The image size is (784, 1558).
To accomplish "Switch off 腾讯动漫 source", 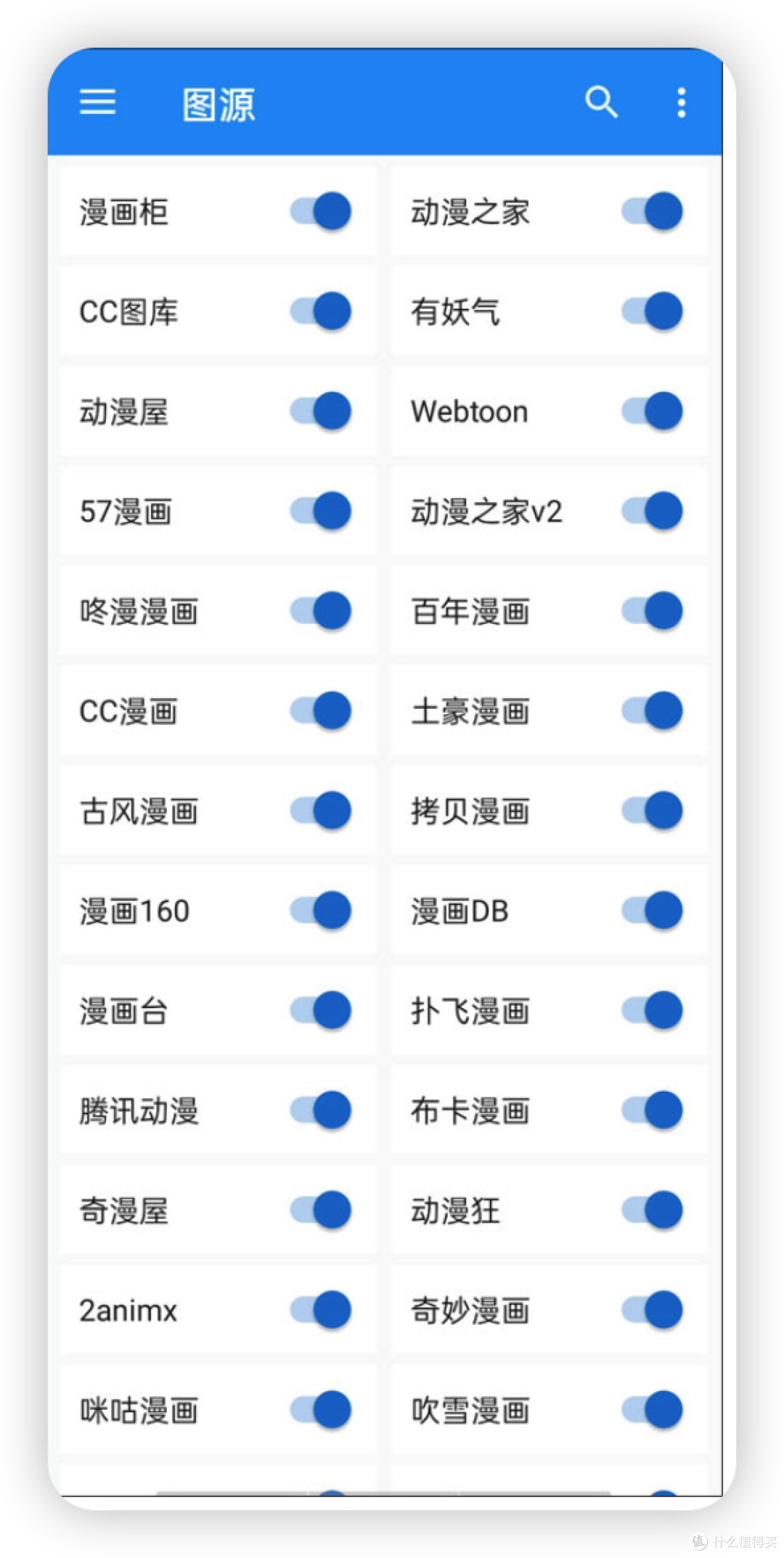I will (x=321, y=1110).
